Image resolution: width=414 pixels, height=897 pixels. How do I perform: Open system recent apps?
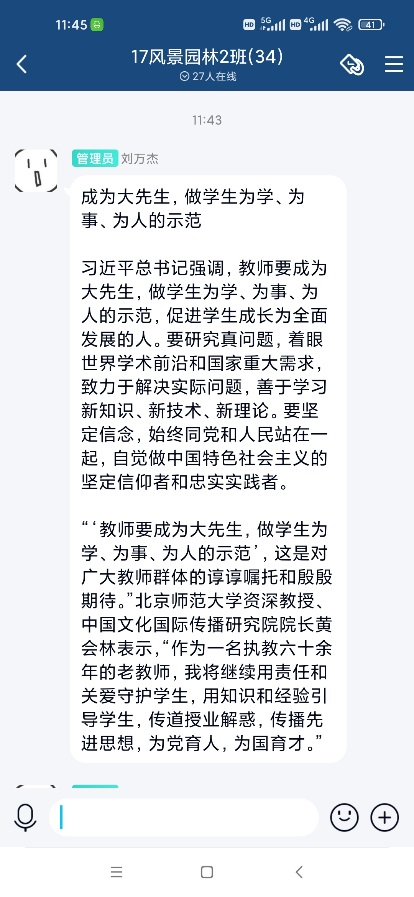[117, 872]
